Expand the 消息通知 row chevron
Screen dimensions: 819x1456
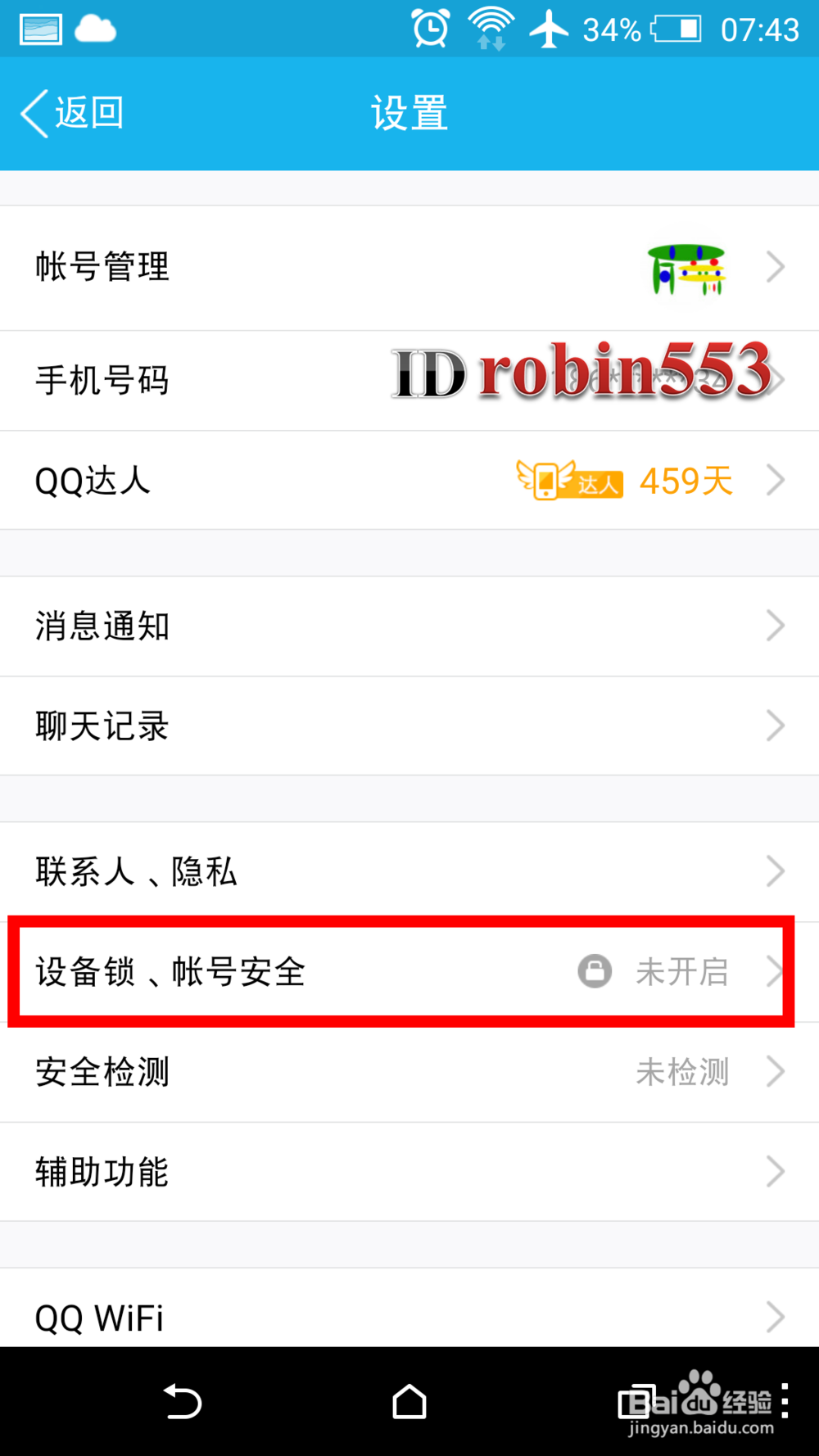pos(776,626)
